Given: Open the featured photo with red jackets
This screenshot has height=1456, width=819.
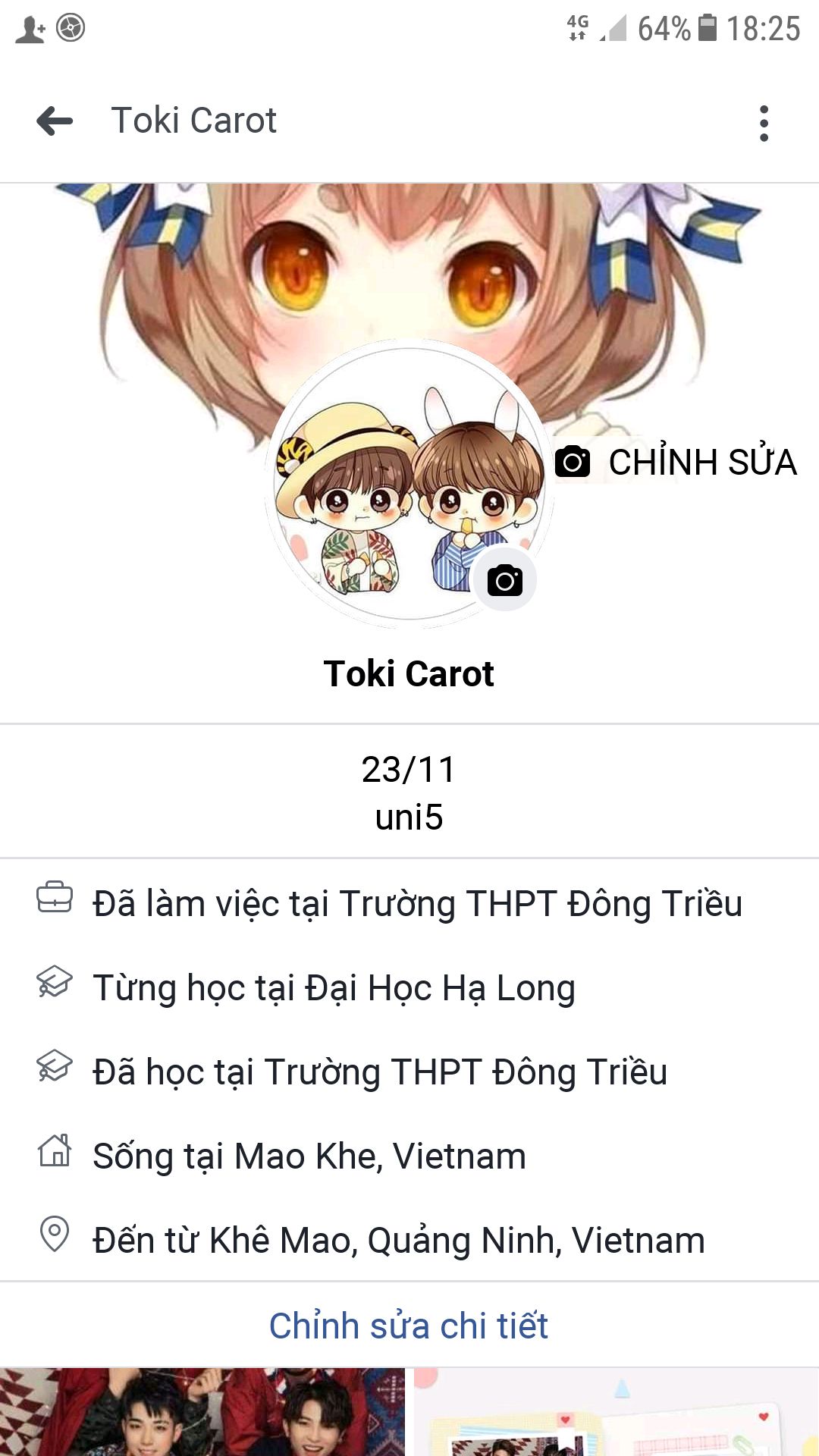Looking at the screenshot, I should coord(202,1412).
